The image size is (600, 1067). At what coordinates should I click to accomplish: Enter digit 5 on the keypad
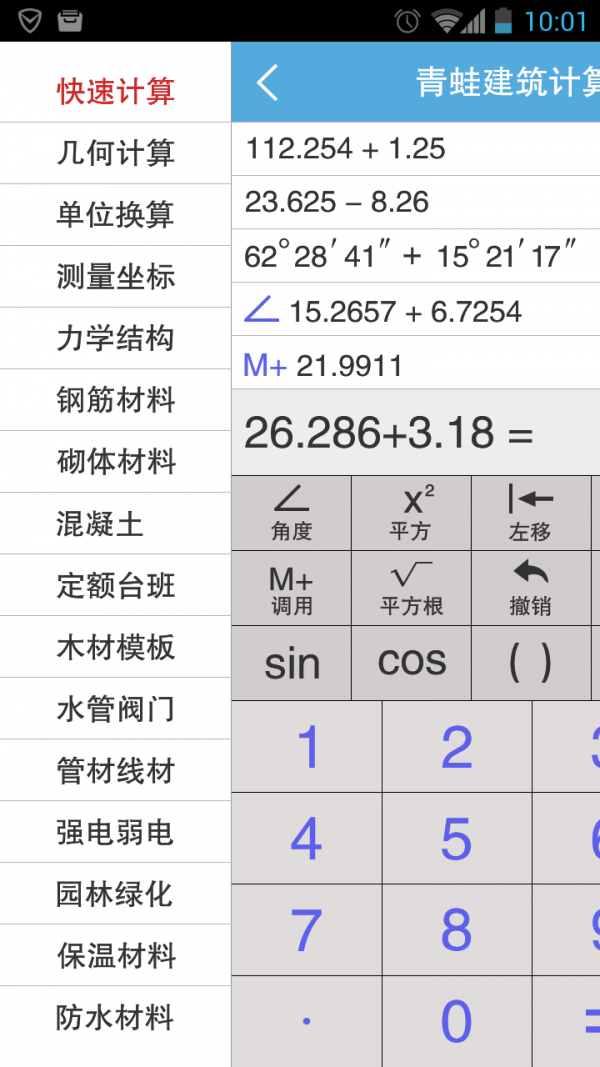(x=456, y=838)
